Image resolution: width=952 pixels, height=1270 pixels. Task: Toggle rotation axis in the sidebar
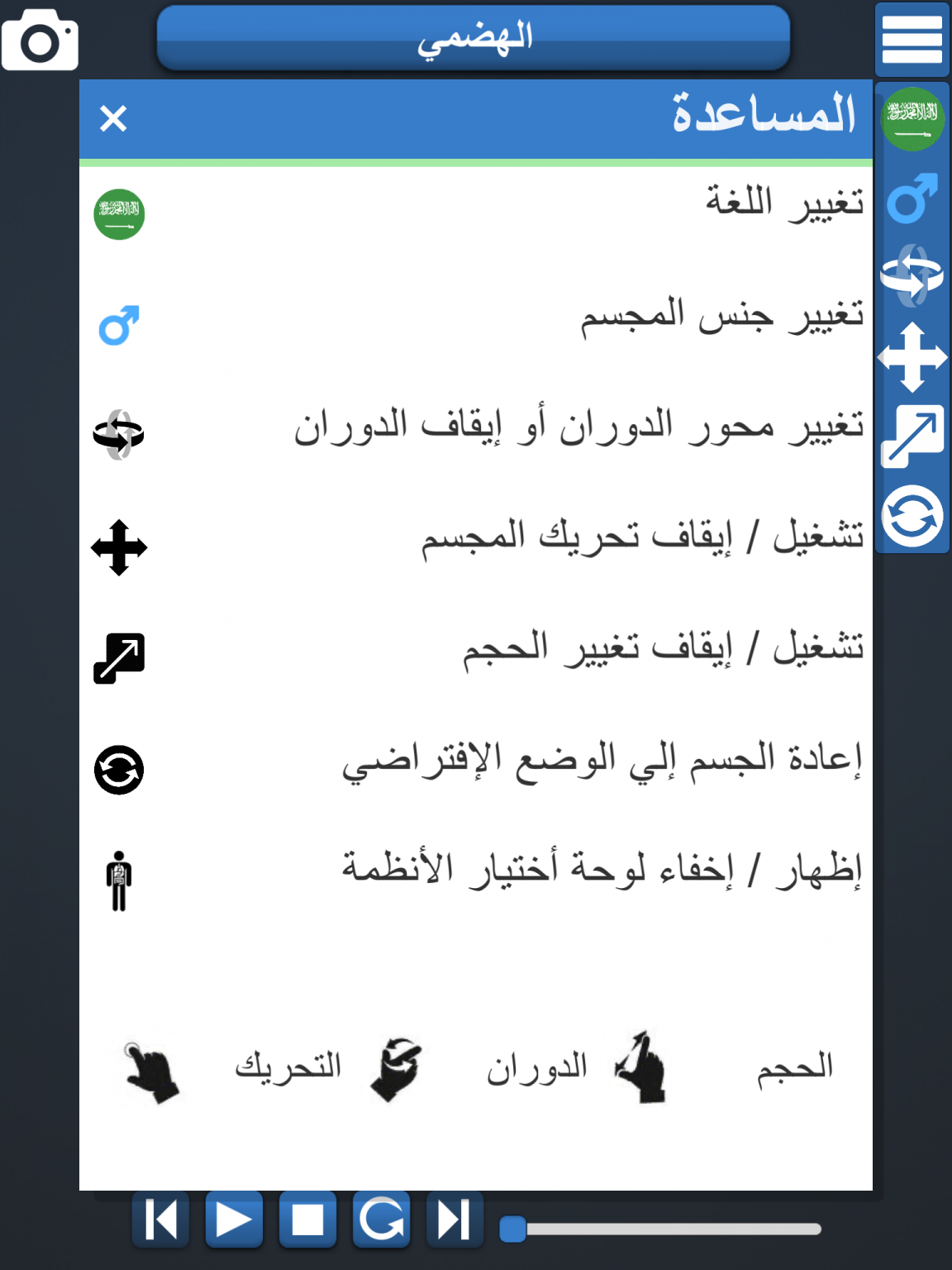click(912, 276)
